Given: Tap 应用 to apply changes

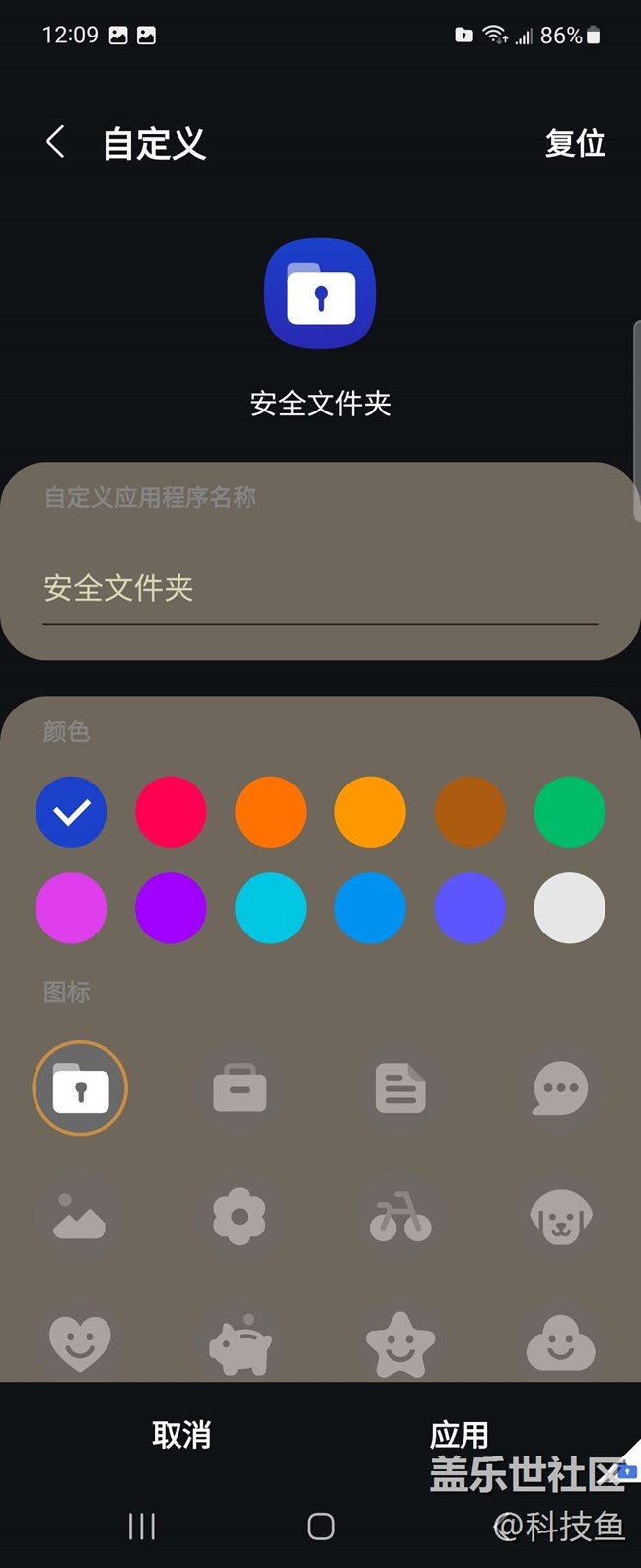Looking at the screenshot, I should [459, 1434].
